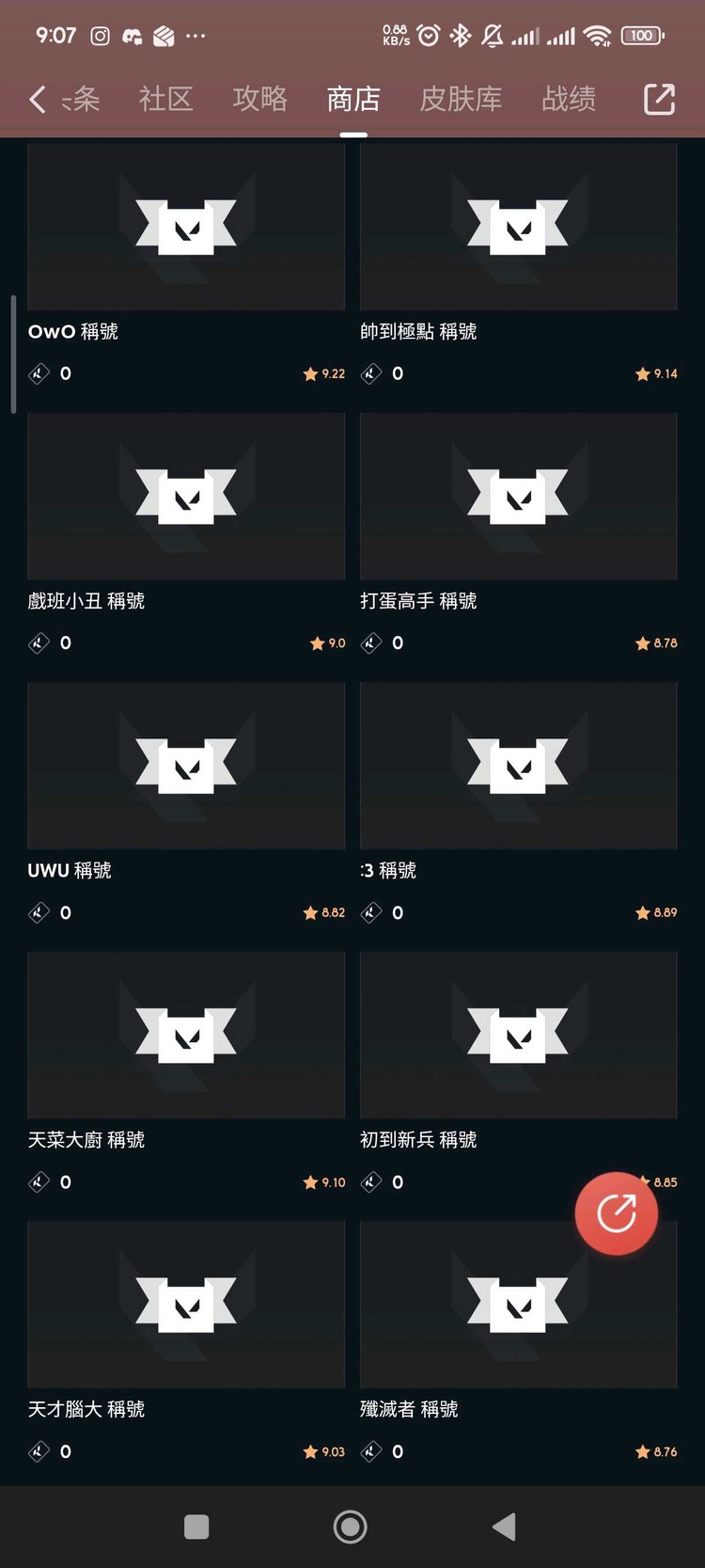Select the 战绩 tab
The image size is (705, 1568).
pos(569,99)
